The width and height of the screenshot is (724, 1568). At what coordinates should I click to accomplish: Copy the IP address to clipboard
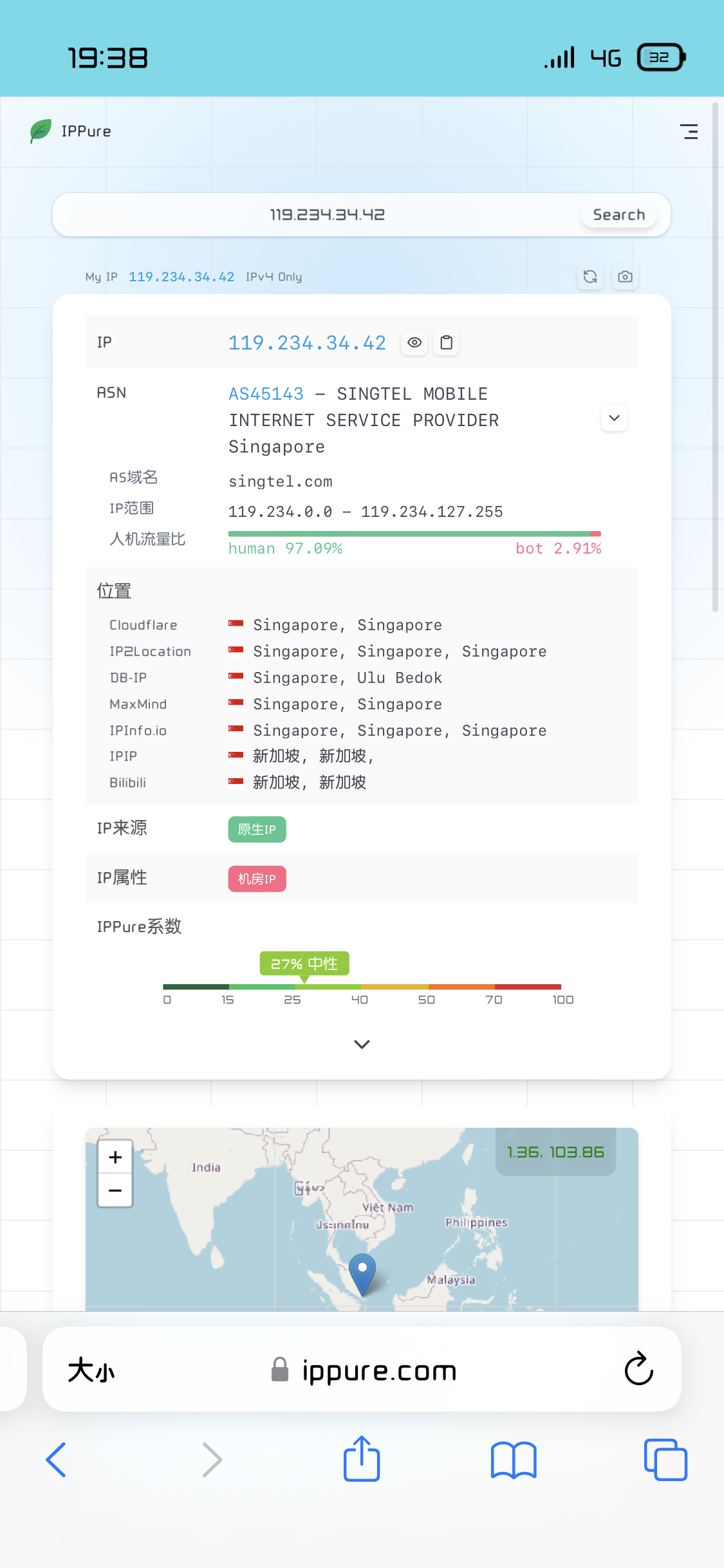coord(446,342)
